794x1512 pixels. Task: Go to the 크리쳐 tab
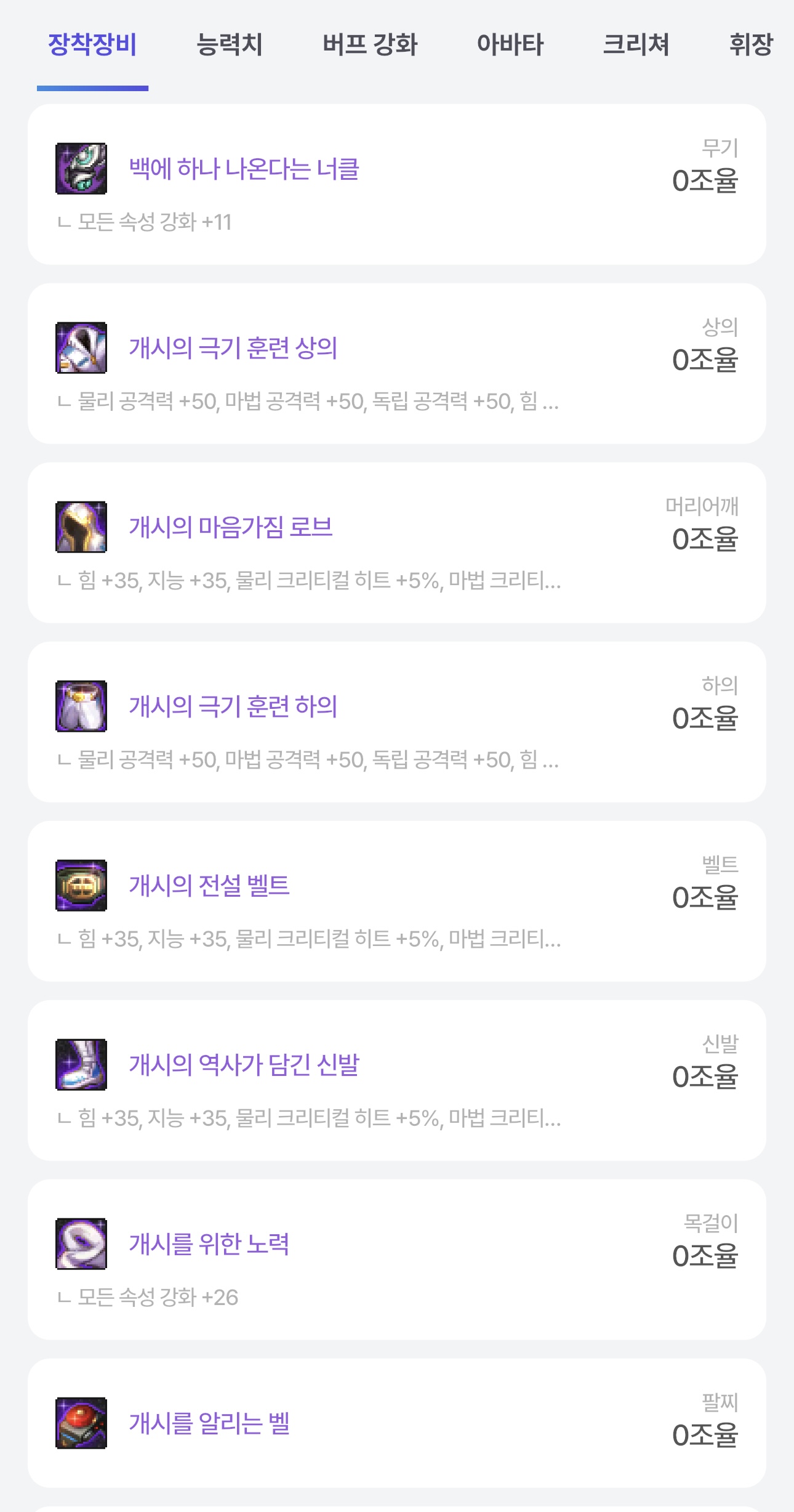[x=636, y=44]
